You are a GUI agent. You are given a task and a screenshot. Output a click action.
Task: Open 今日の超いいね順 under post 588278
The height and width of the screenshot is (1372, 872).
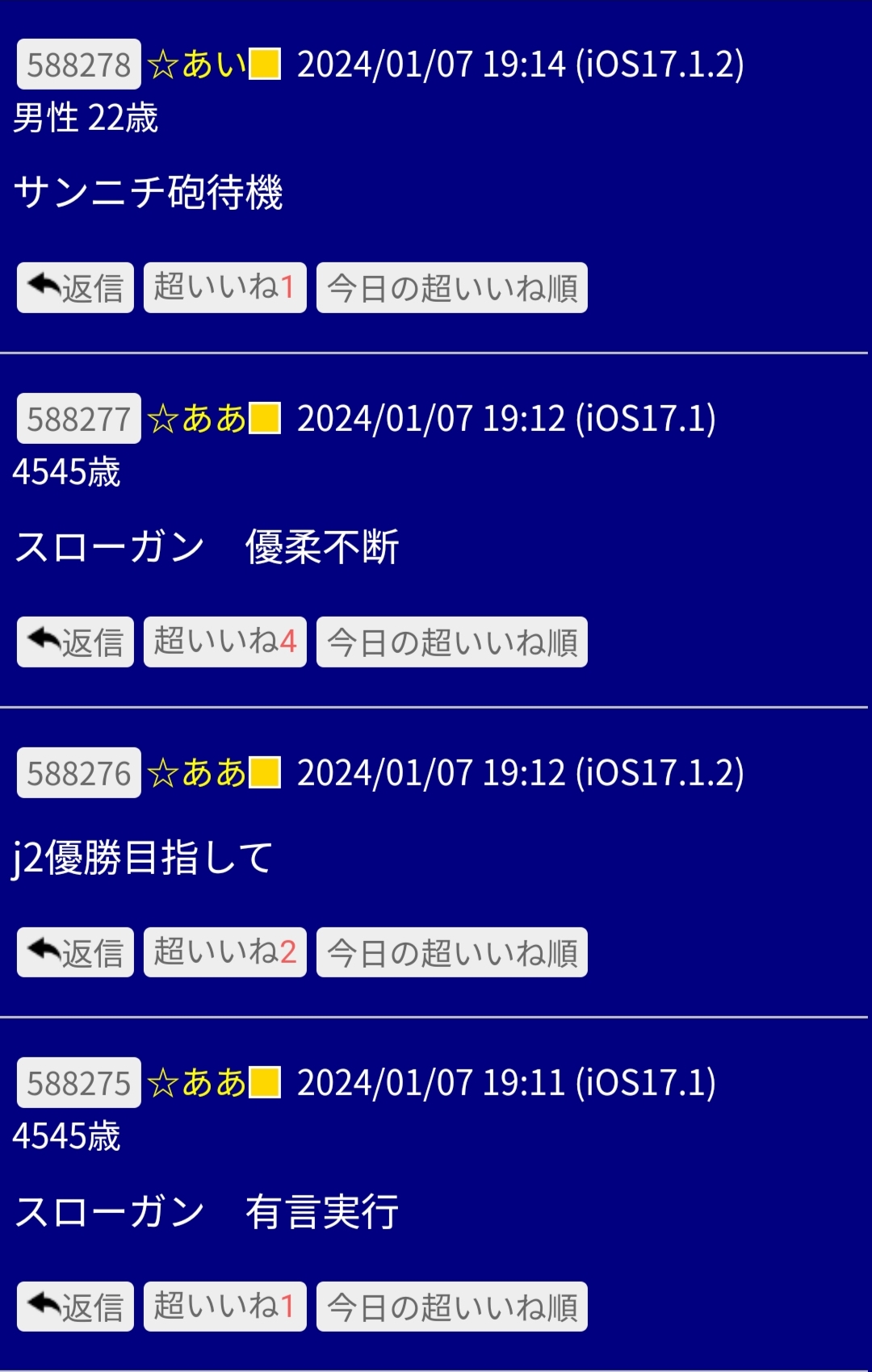(x=451, y=287)
